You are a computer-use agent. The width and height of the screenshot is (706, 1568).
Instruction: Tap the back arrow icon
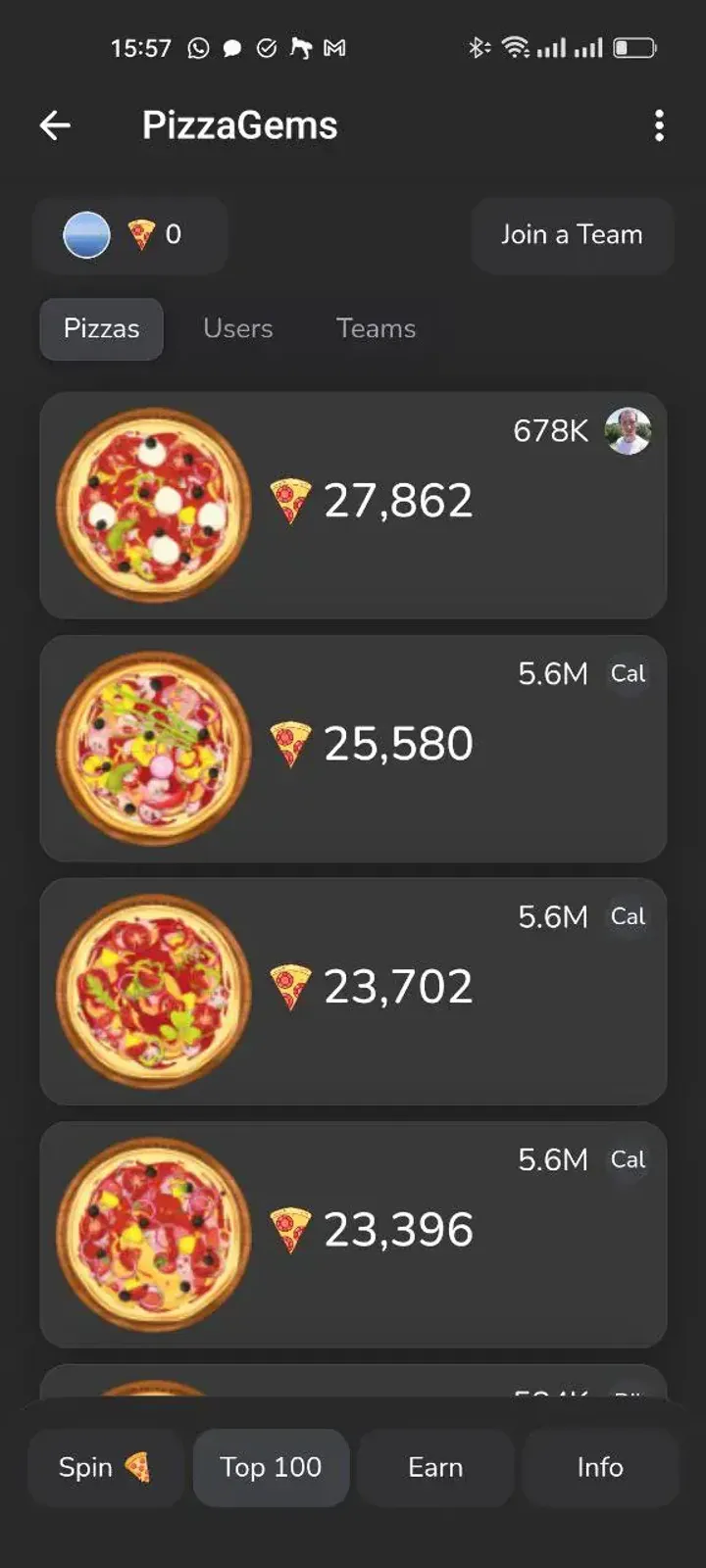pos(55,124)
